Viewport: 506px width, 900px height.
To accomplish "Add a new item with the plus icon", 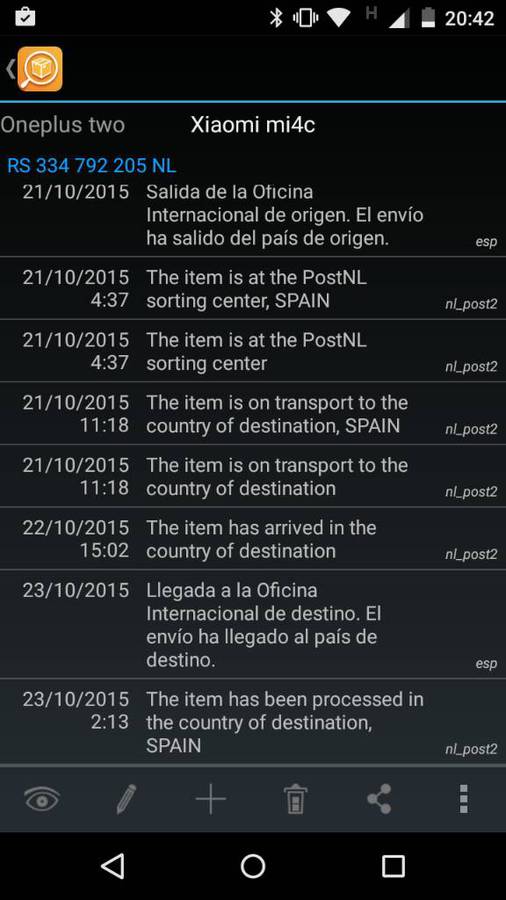I will [x=211, y=798].
